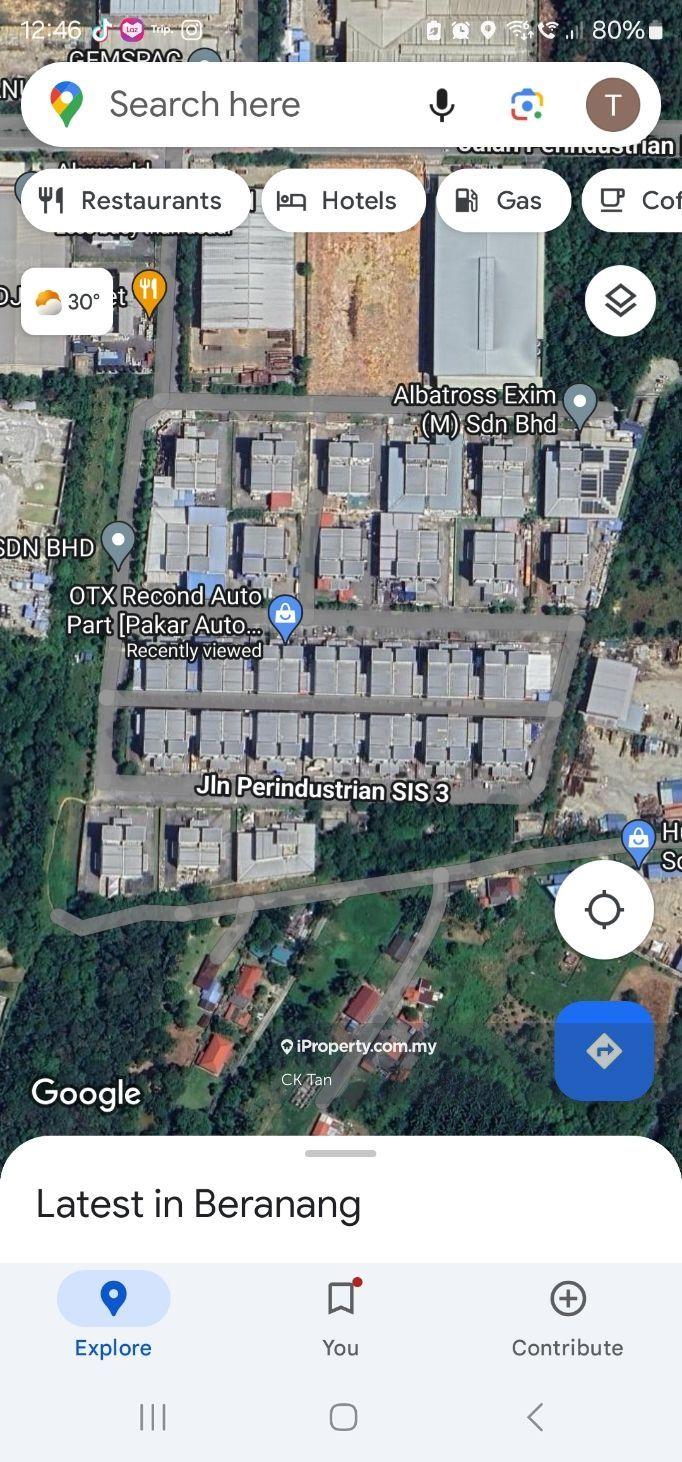Open the Albatross Exim (M) Sdn Bhd pin
Viewport: 682px width, 1462px height.
pos(580,402)
